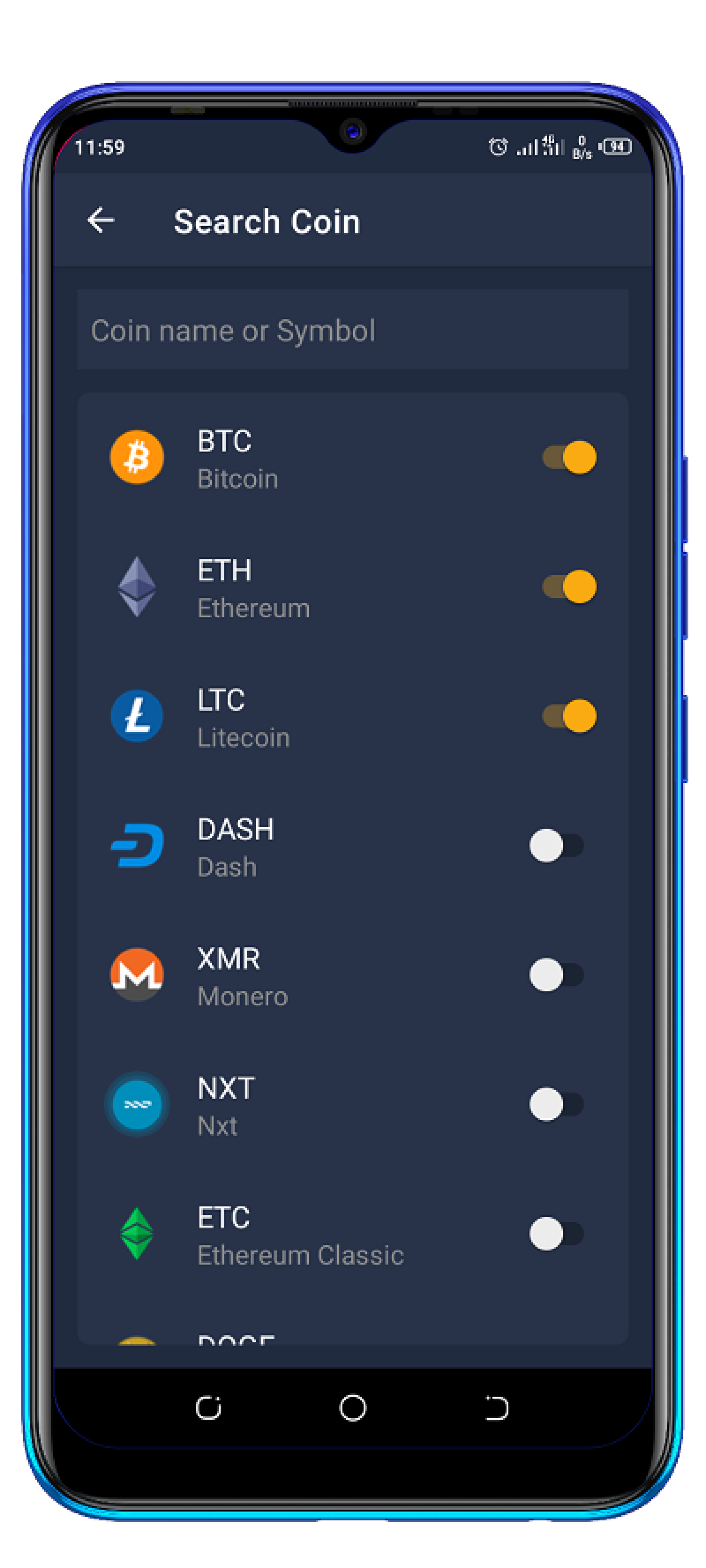Disable the BTC Bitcoin switch
Viewport: 706px width, 1568px height.
pos(569,457)
